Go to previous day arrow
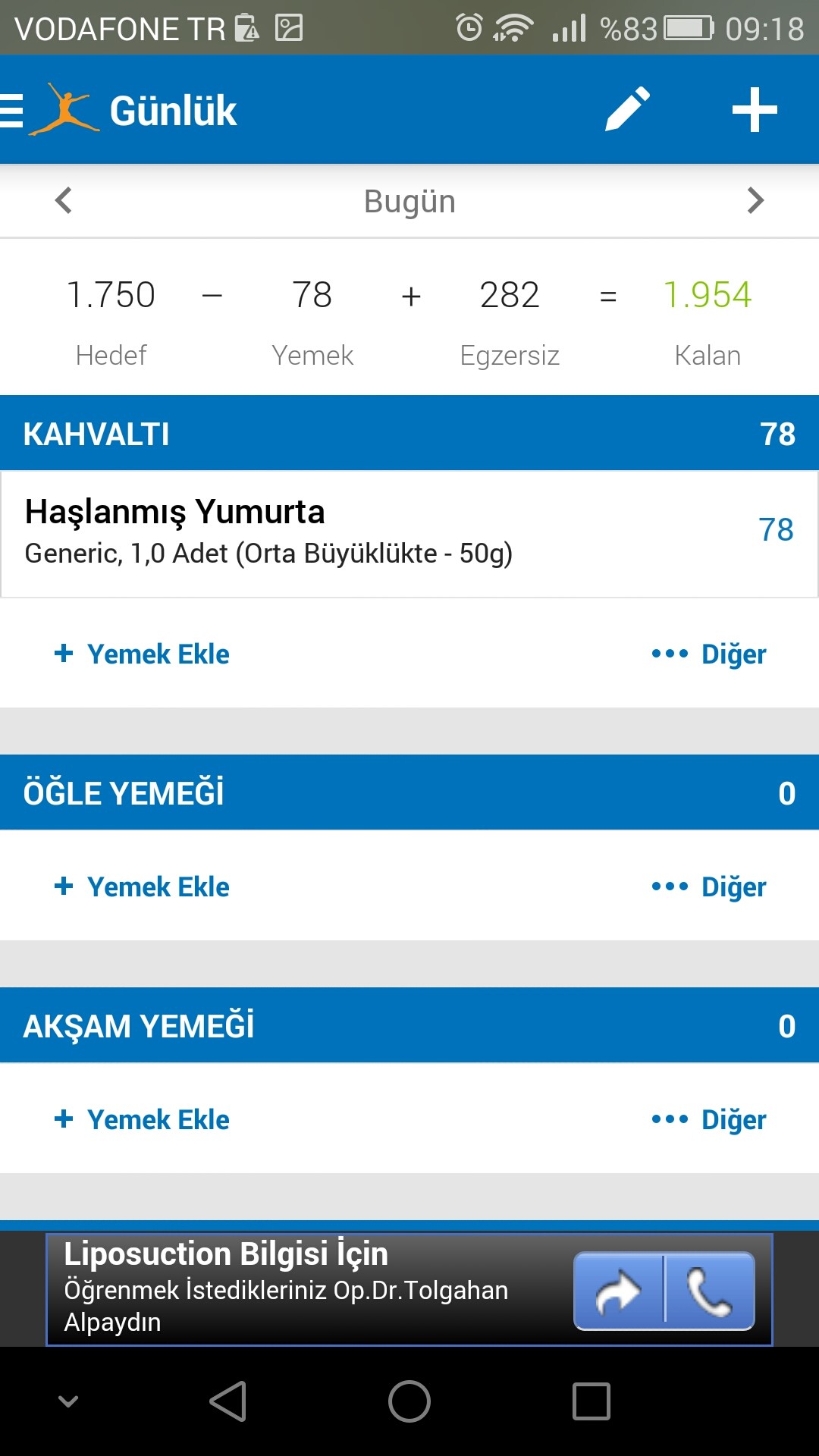The image size is (819, 1456). [x=64, y=201]
